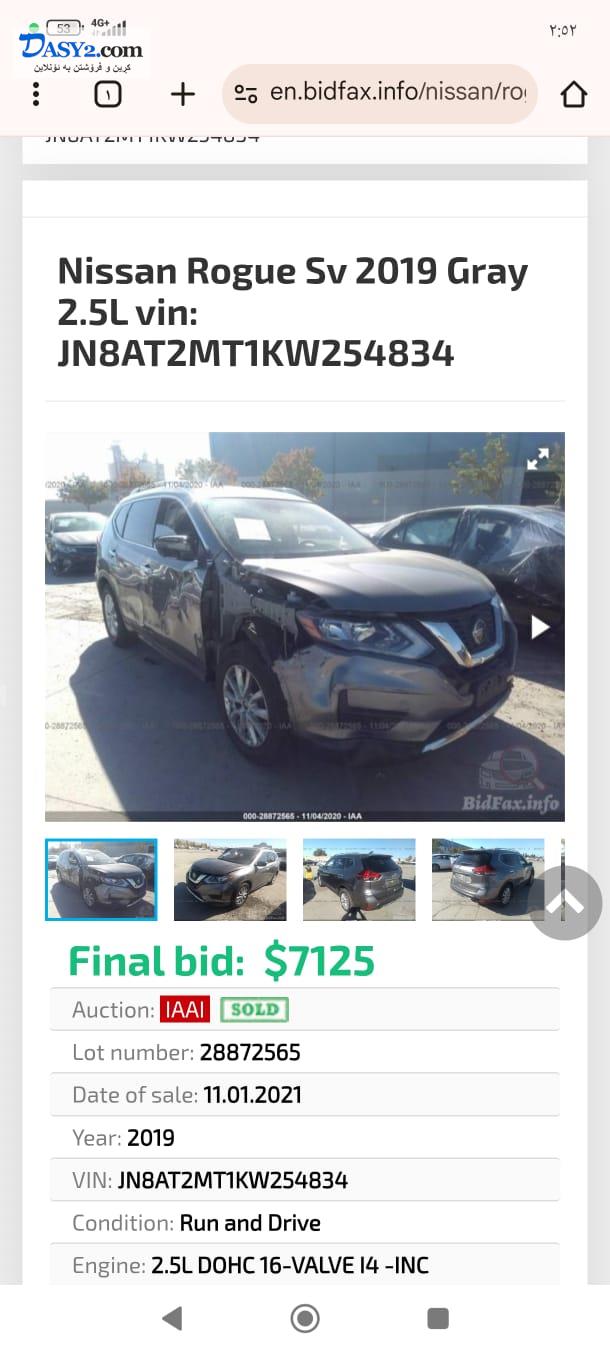The width and height of the screenshot is (610, 1356).
Task: Jump back to top of the page
Action: coord(565,903)
